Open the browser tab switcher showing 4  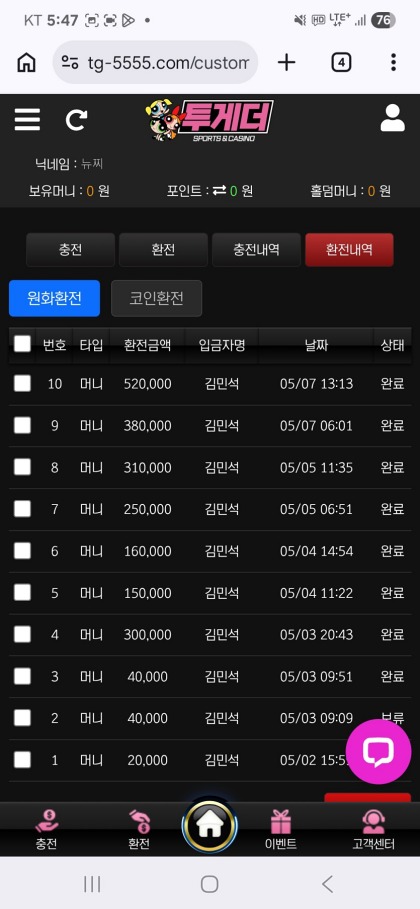click(341, 63)
